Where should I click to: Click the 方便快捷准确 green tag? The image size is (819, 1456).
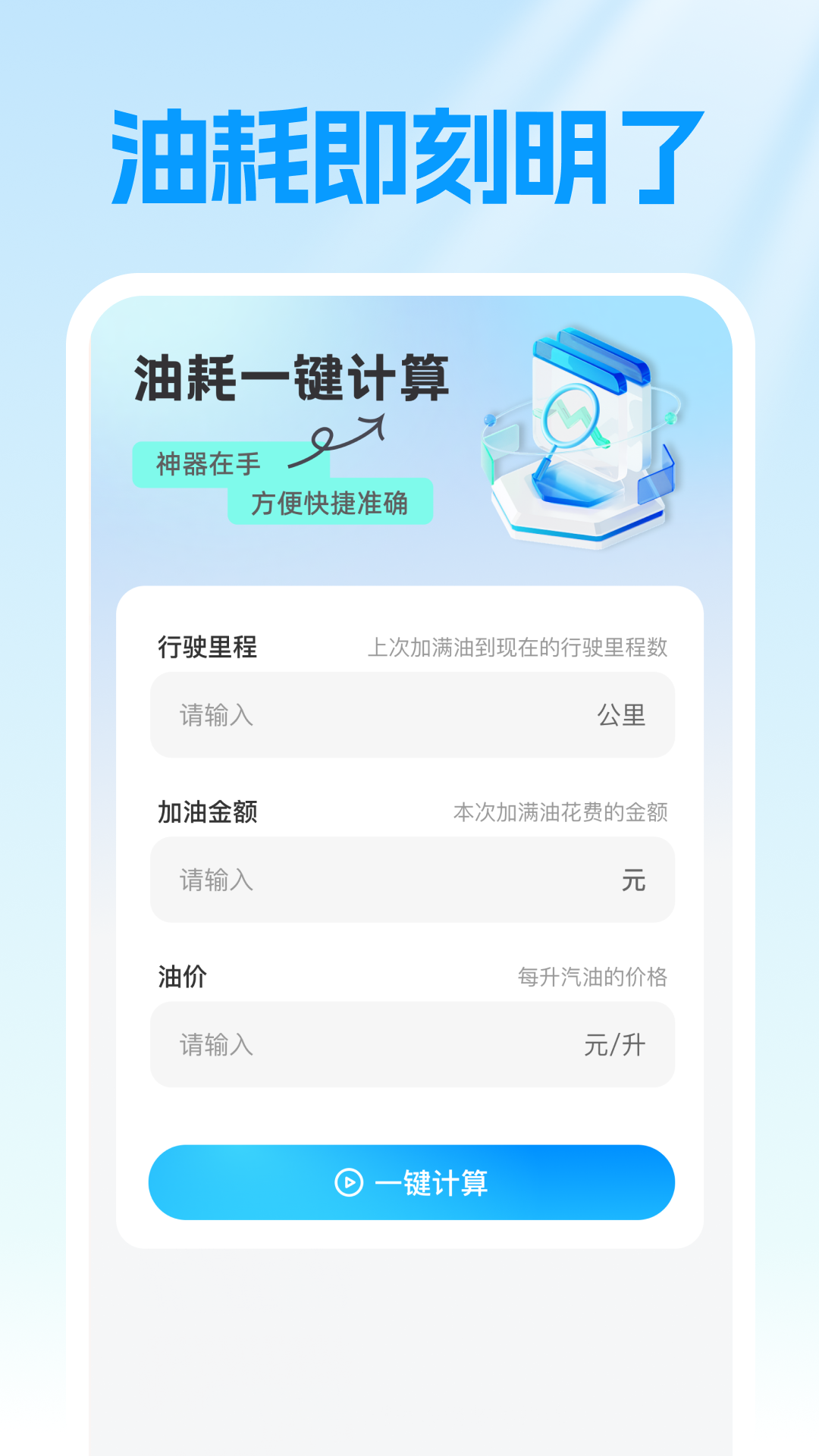(x=329, y=504)
